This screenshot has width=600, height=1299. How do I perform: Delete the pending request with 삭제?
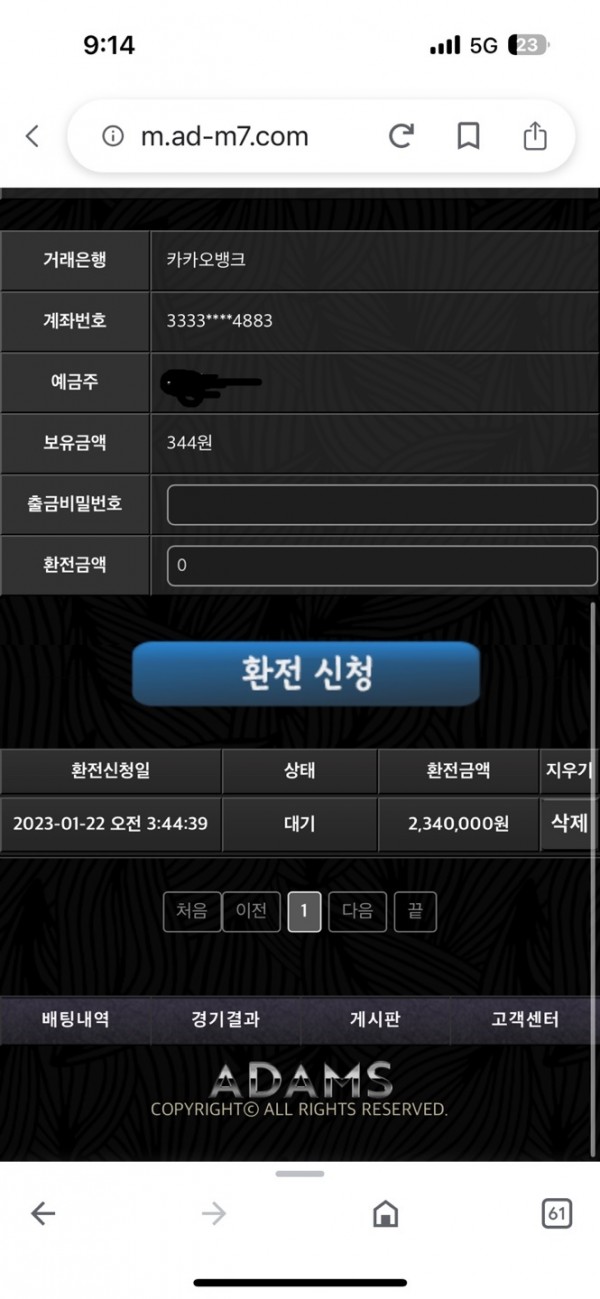569,823
